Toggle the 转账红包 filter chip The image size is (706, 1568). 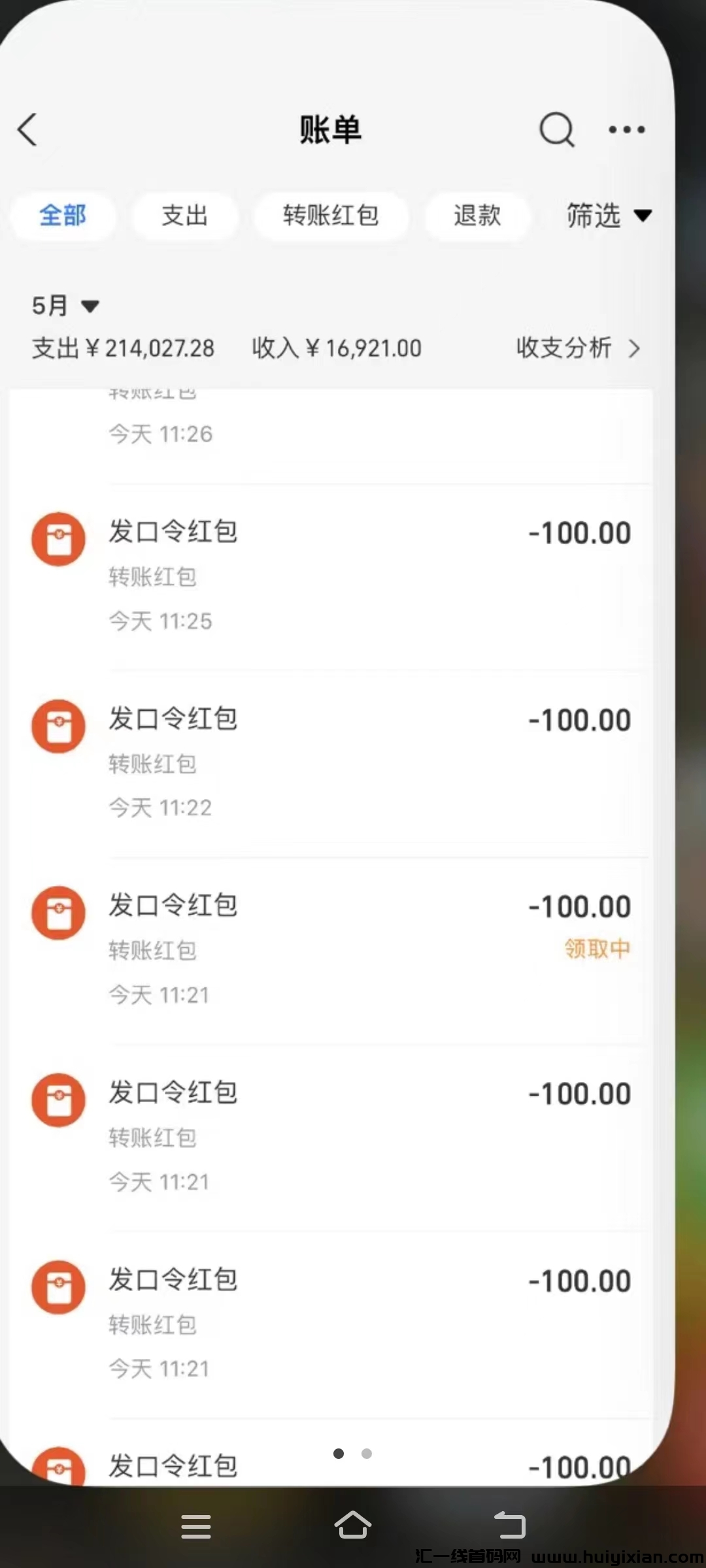click(331, 216)
